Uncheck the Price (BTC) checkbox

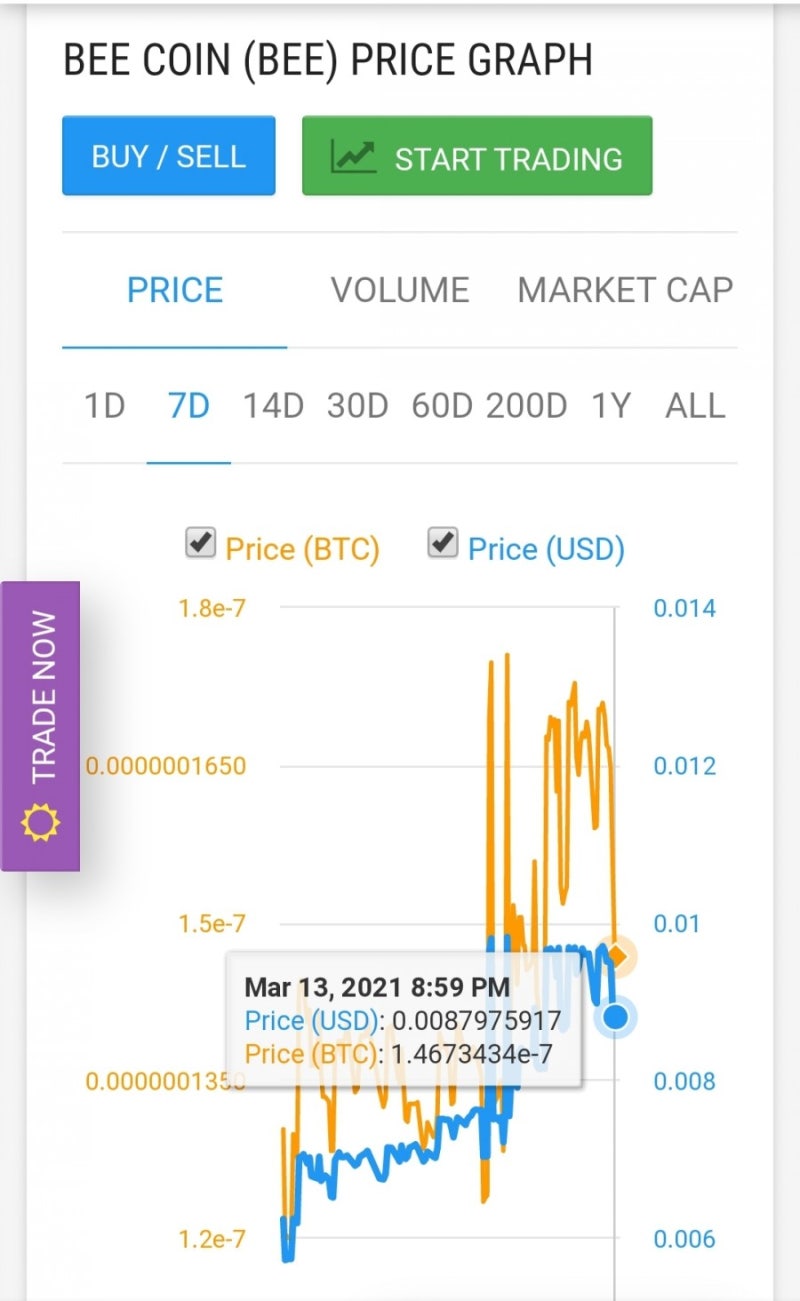point(200,543)
